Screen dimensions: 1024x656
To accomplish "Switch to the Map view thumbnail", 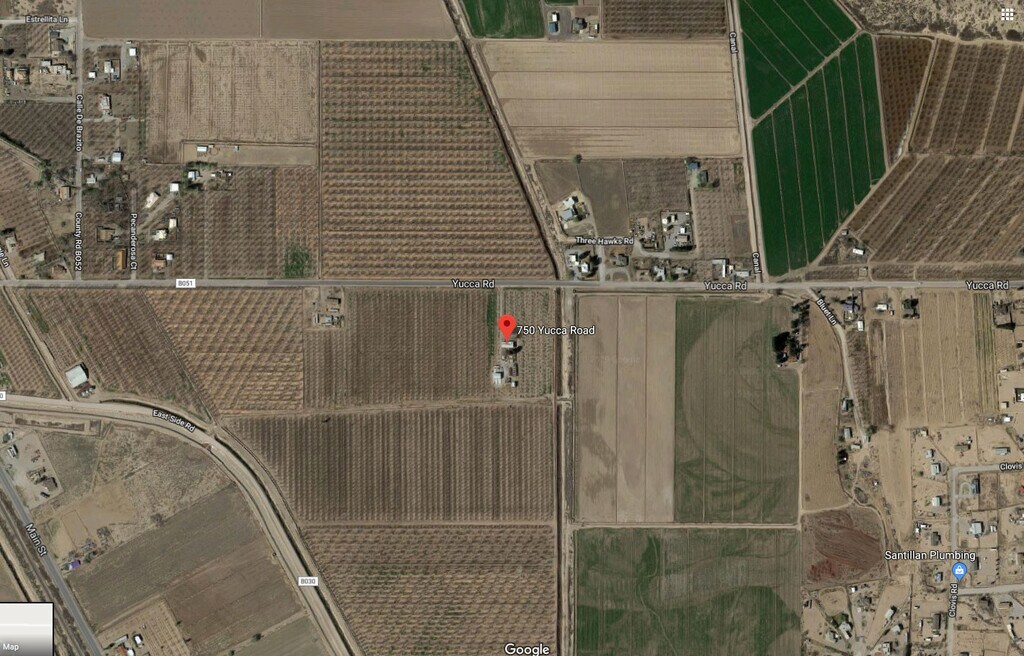I will 25,629.
